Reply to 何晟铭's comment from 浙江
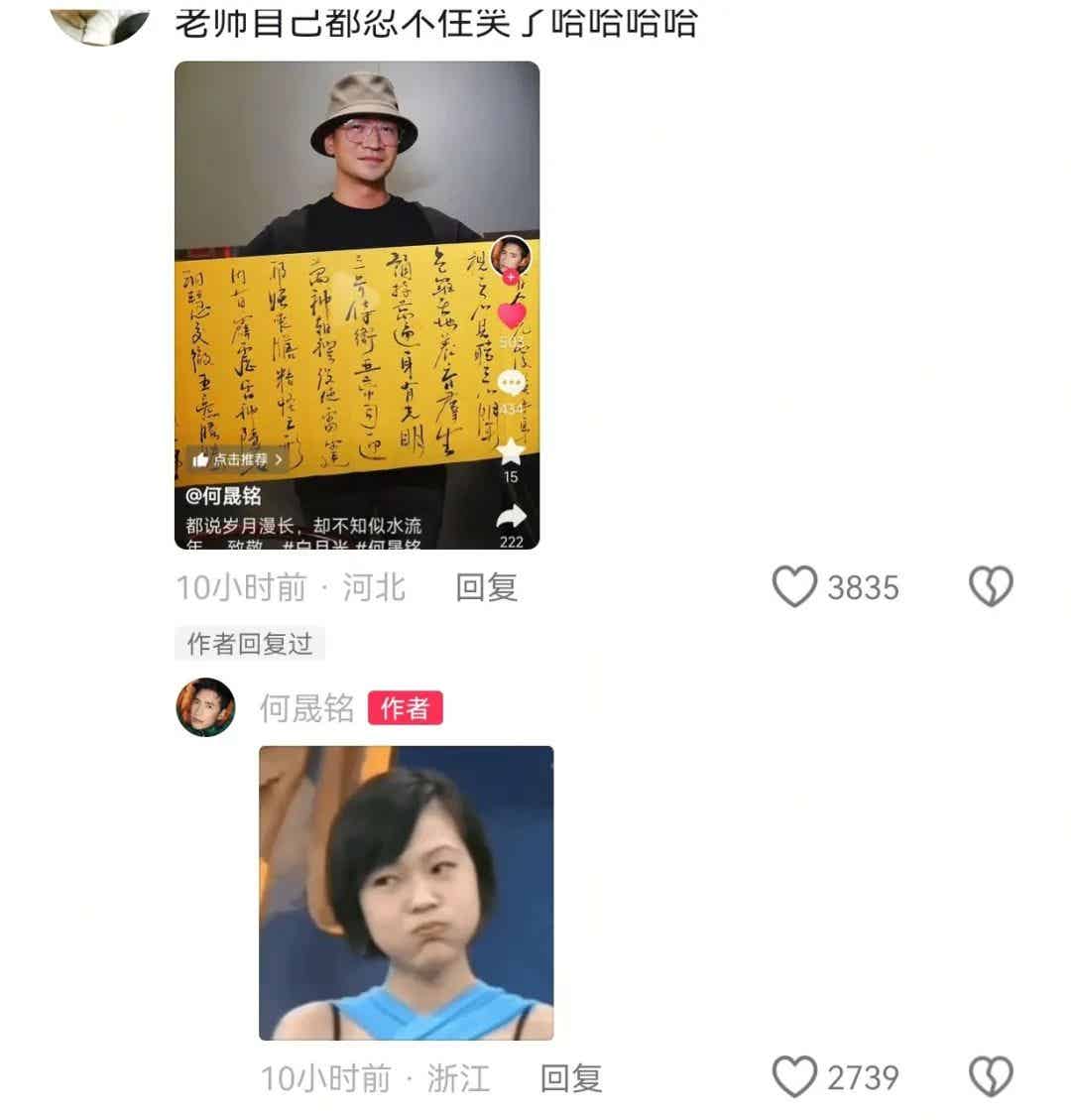The height and width of the screenshot is (1120, 1071). click(570, 1077)
